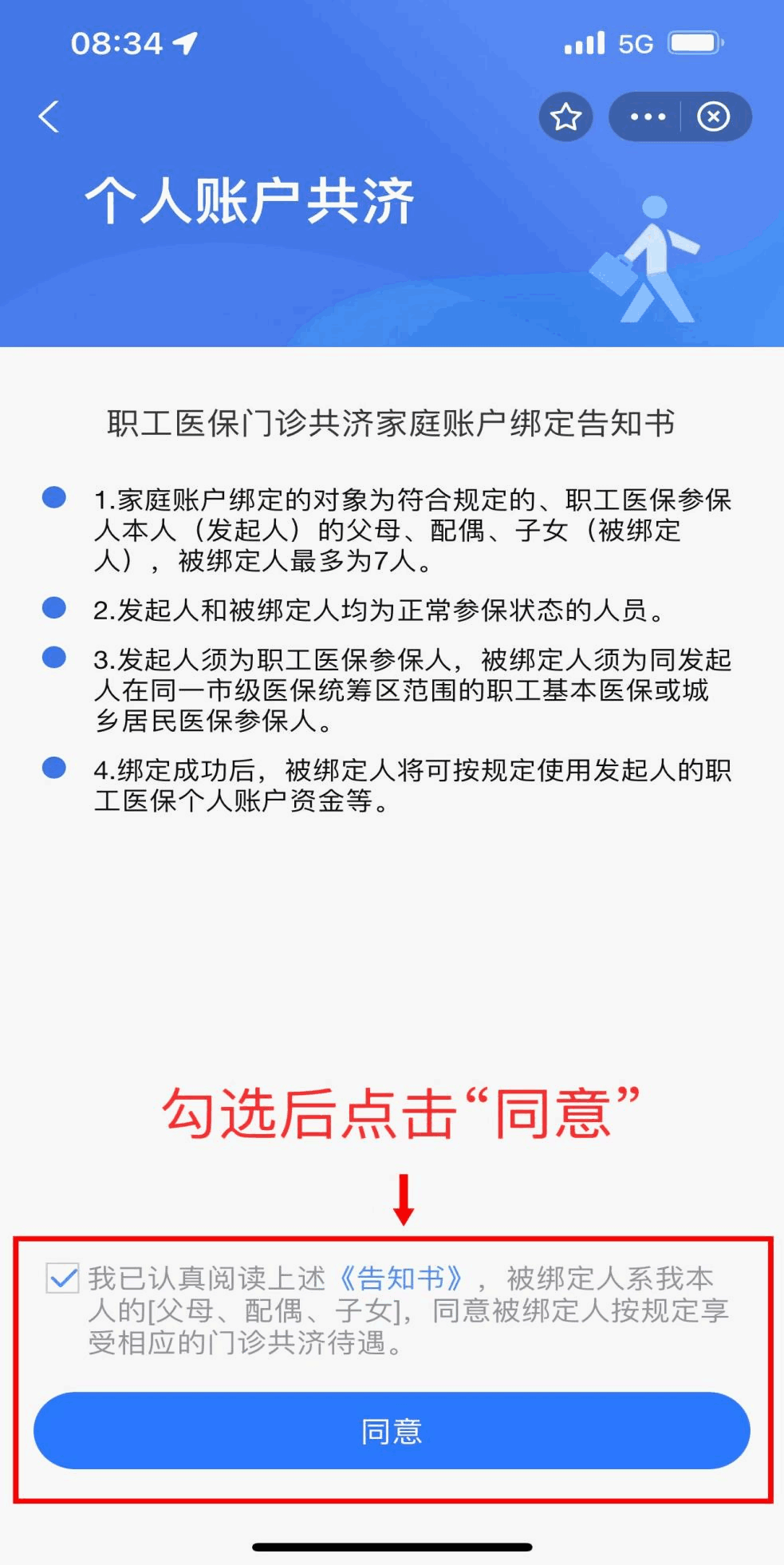
Task: Go back using the top-left arrow
Action: pos(49,117)
